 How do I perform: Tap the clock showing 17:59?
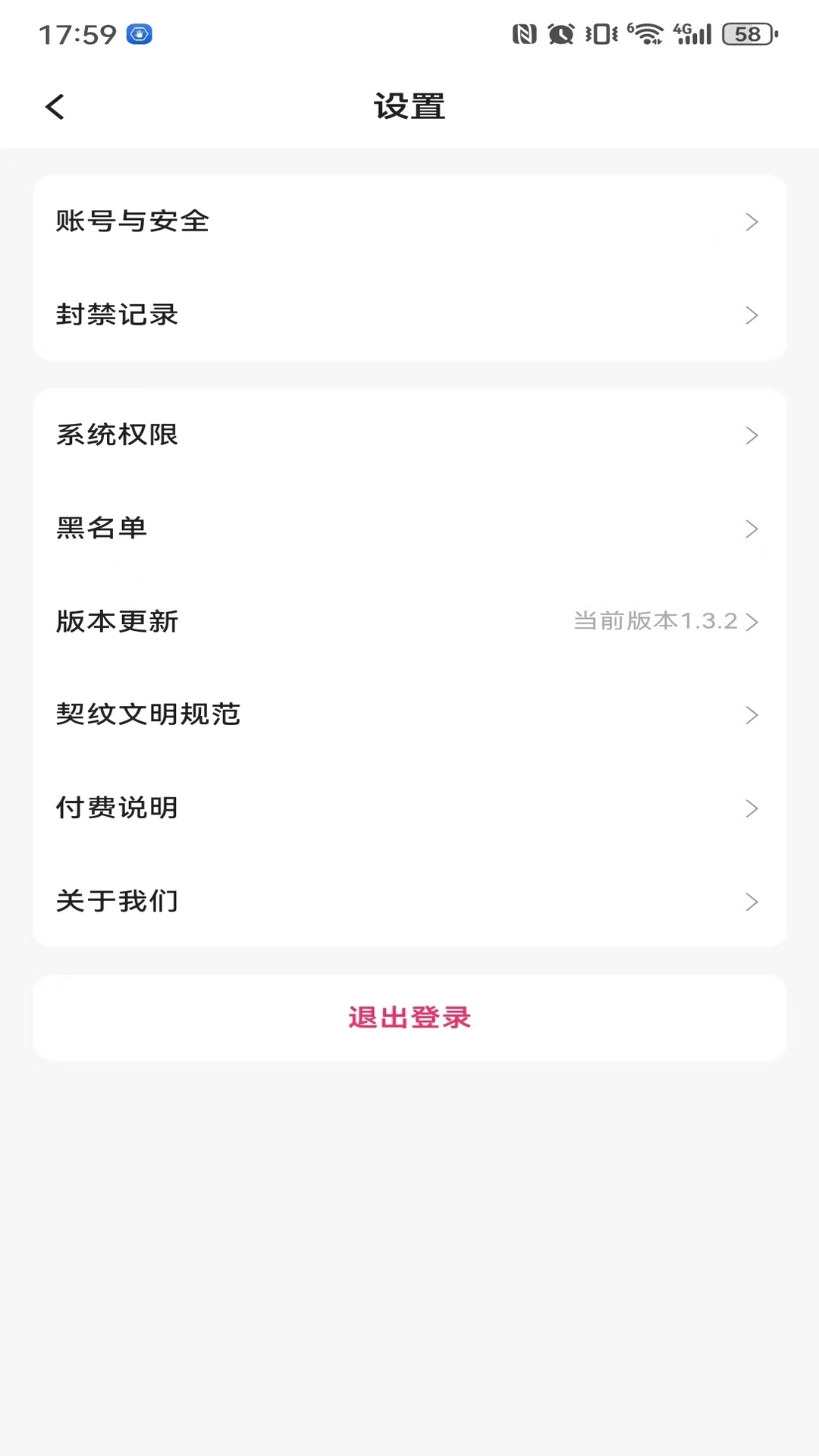click(x=77, y=33)
